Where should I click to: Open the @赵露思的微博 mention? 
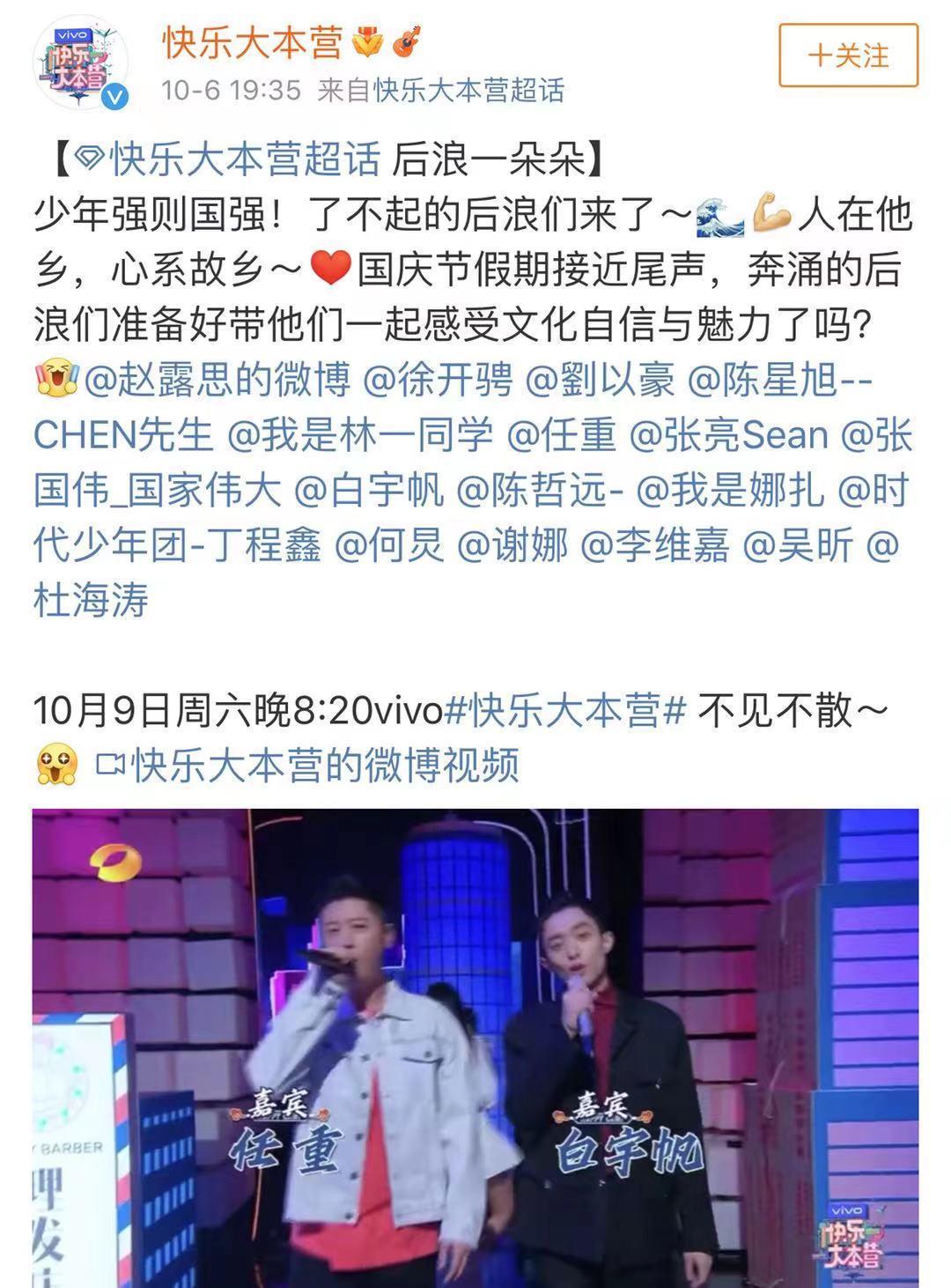(217, 381)
